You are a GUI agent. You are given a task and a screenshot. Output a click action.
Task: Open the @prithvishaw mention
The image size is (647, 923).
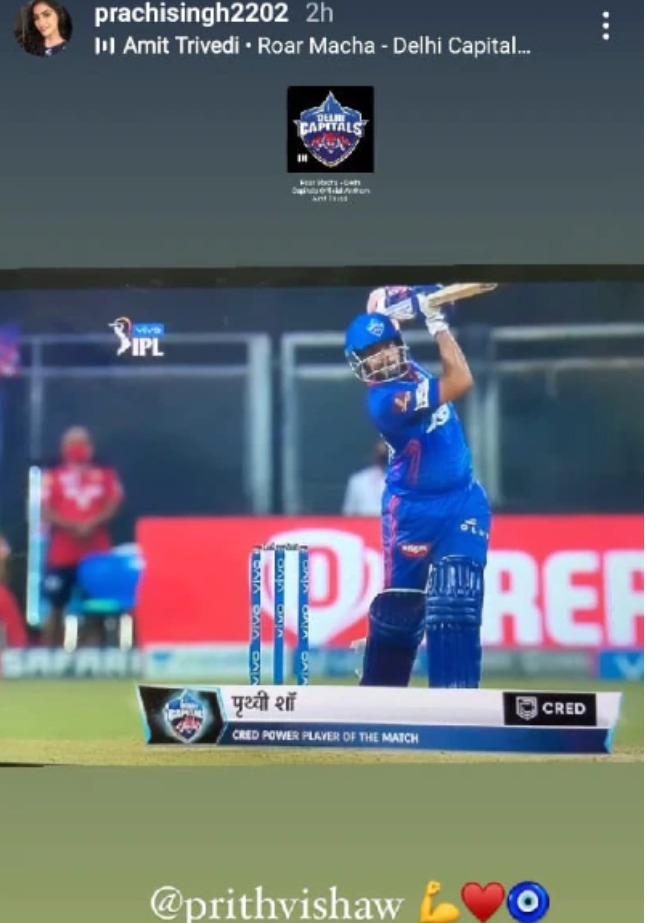click(276, 902)
